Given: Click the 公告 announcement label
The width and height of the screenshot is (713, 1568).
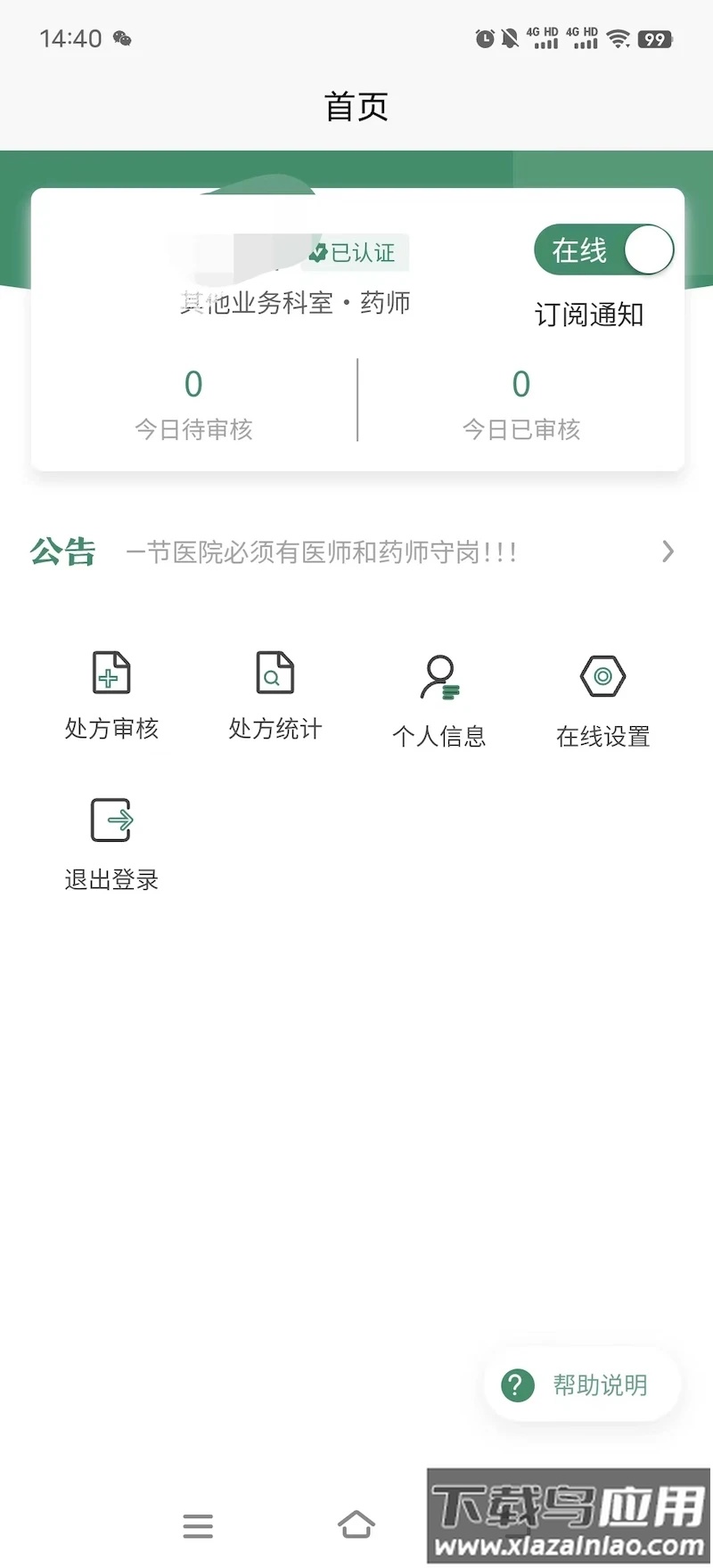Looking at the screenshot, I should pyautogui.click(x=63, y=552).
